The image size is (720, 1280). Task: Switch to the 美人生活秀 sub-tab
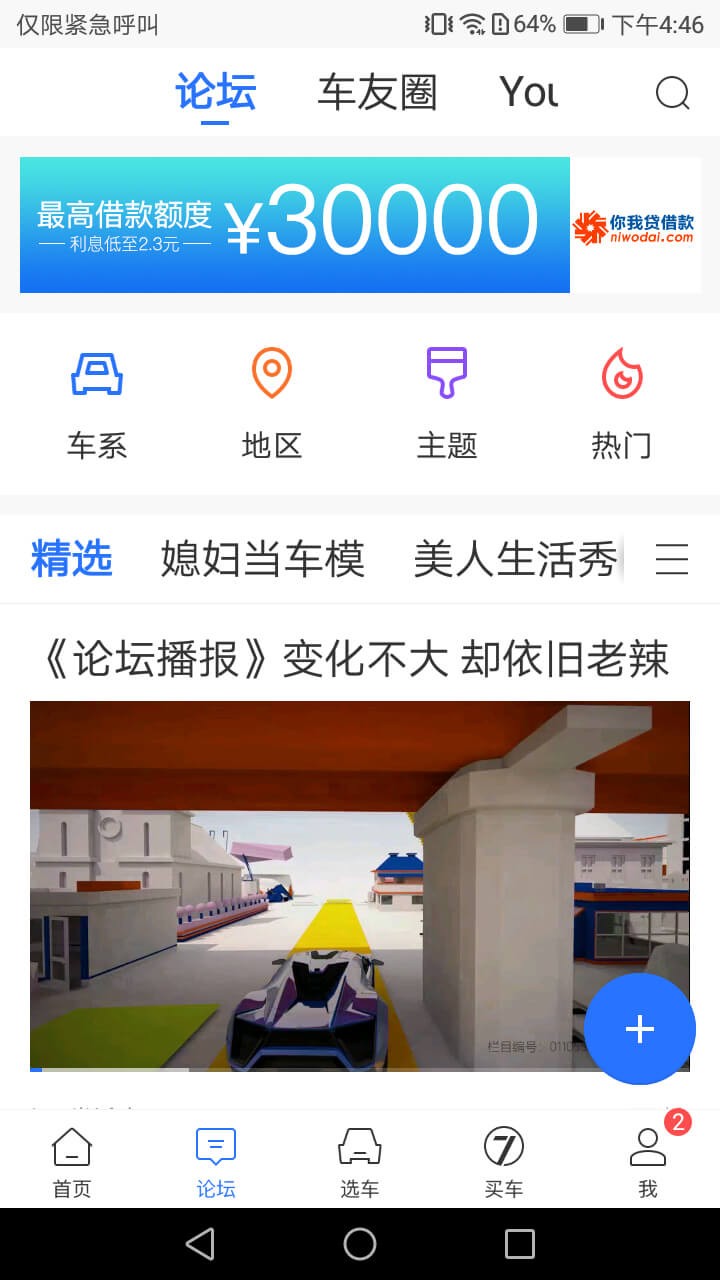(515, 559)
